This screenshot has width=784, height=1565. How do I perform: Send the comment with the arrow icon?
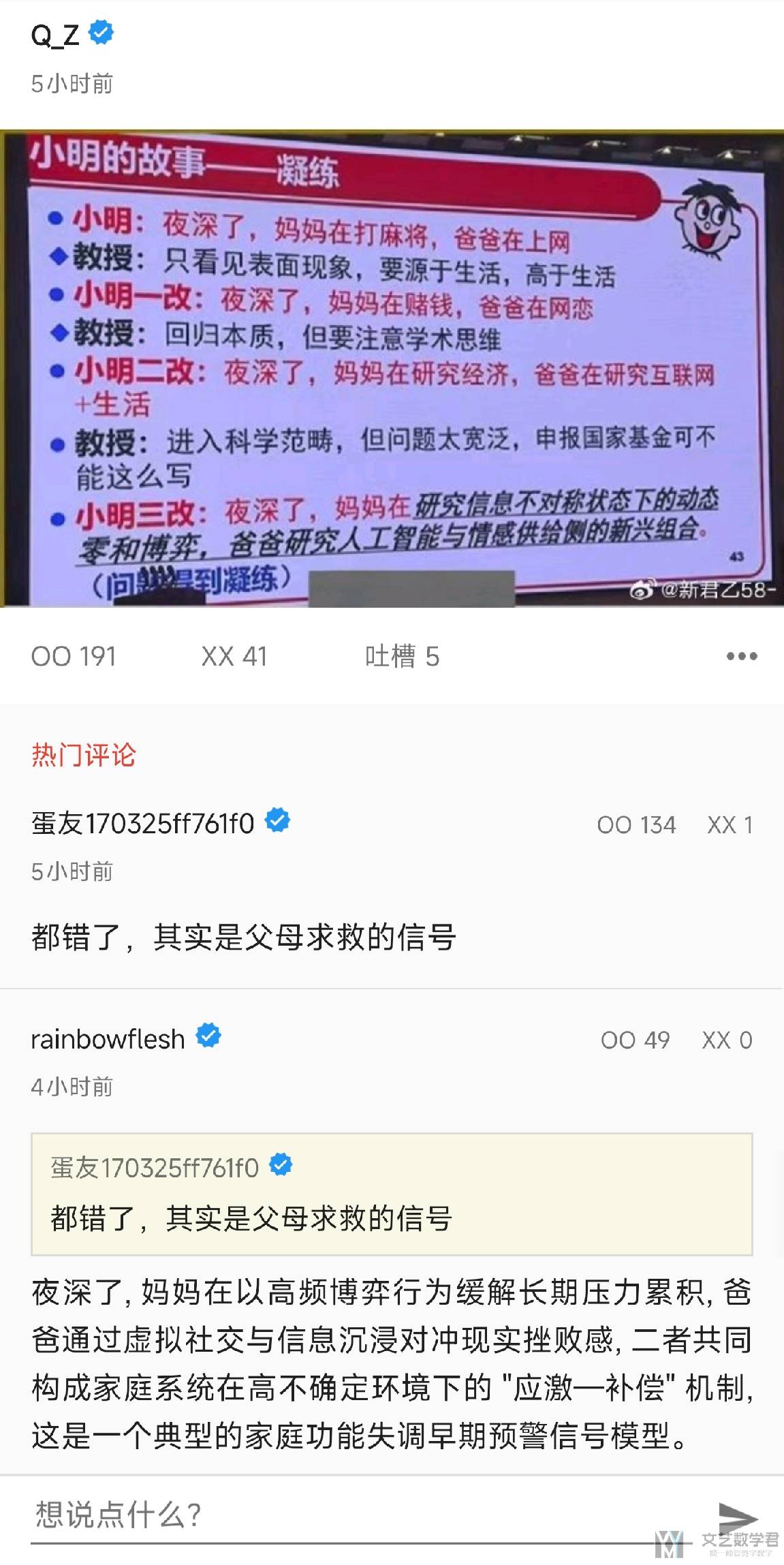point(738,1515)
